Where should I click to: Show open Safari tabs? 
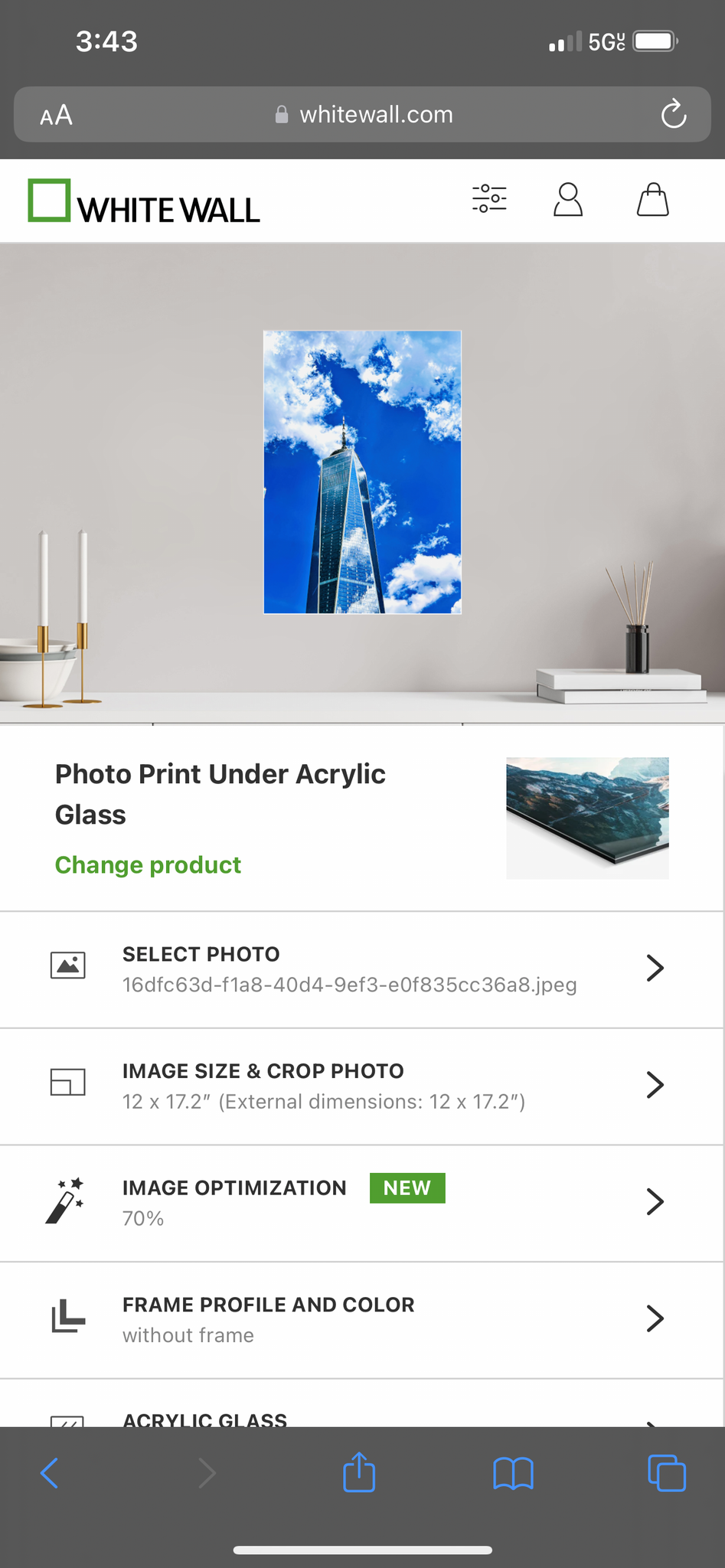pyautogui.click(x=667, y=1472)
